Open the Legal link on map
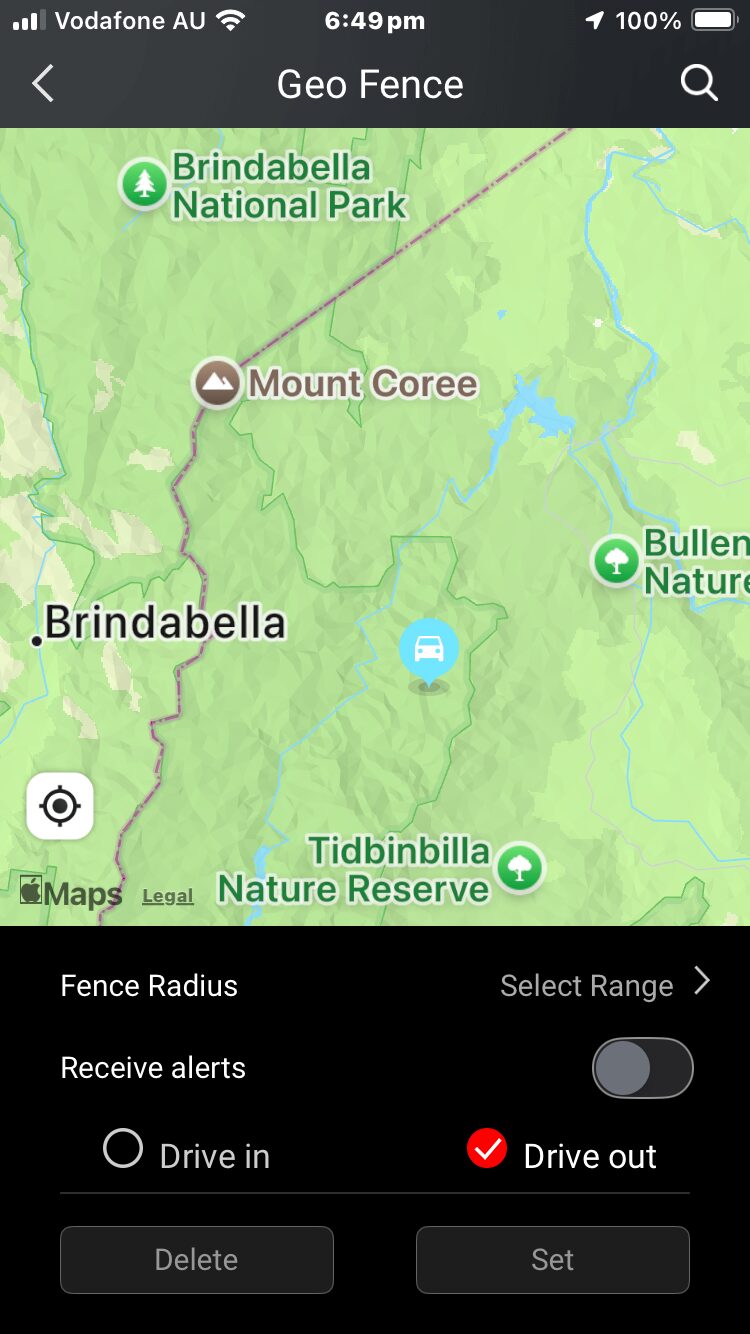This screenshot has width=750, height=1334. pos(167,897)
